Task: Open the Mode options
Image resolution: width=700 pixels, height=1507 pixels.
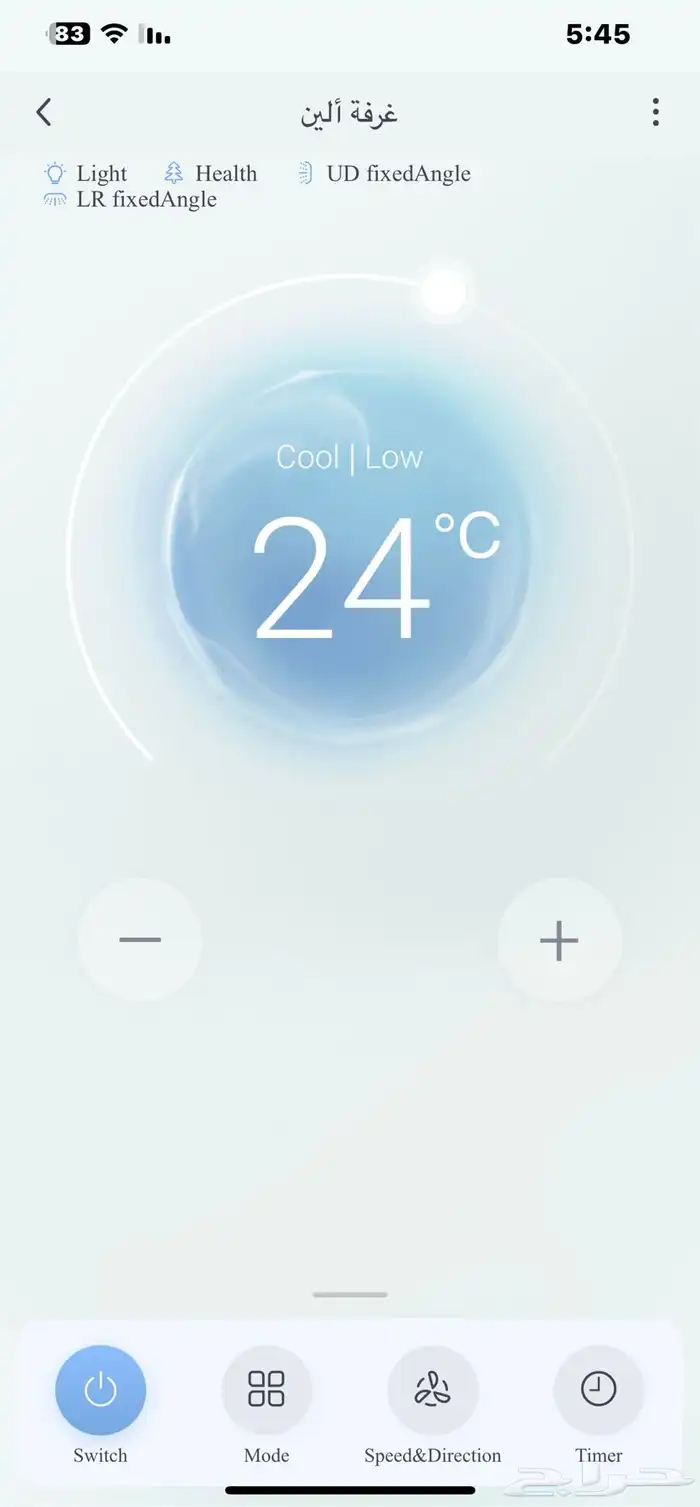Action: point(266,1389)
